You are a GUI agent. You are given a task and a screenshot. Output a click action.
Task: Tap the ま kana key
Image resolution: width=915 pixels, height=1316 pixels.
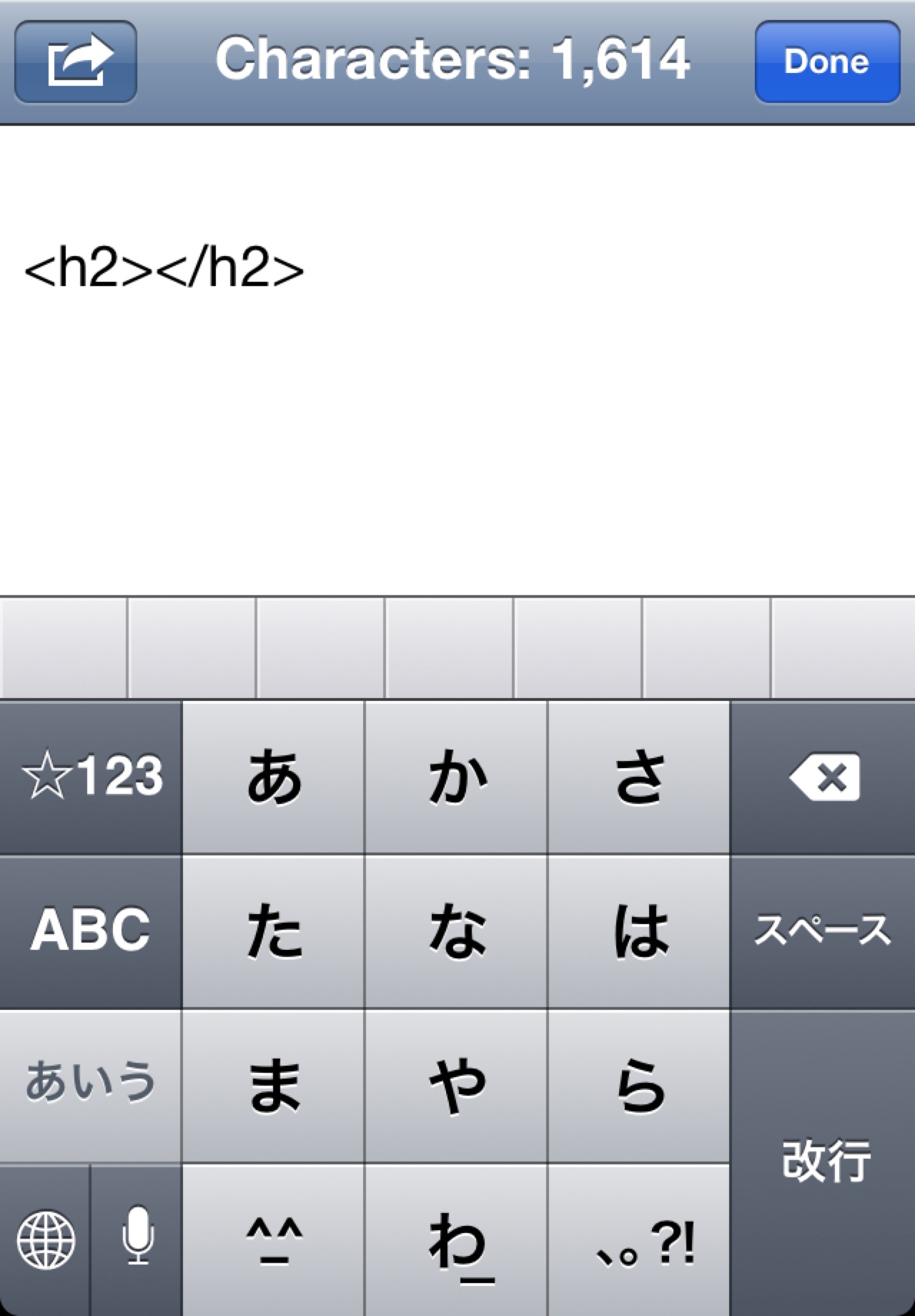(x=274, y=1084)
